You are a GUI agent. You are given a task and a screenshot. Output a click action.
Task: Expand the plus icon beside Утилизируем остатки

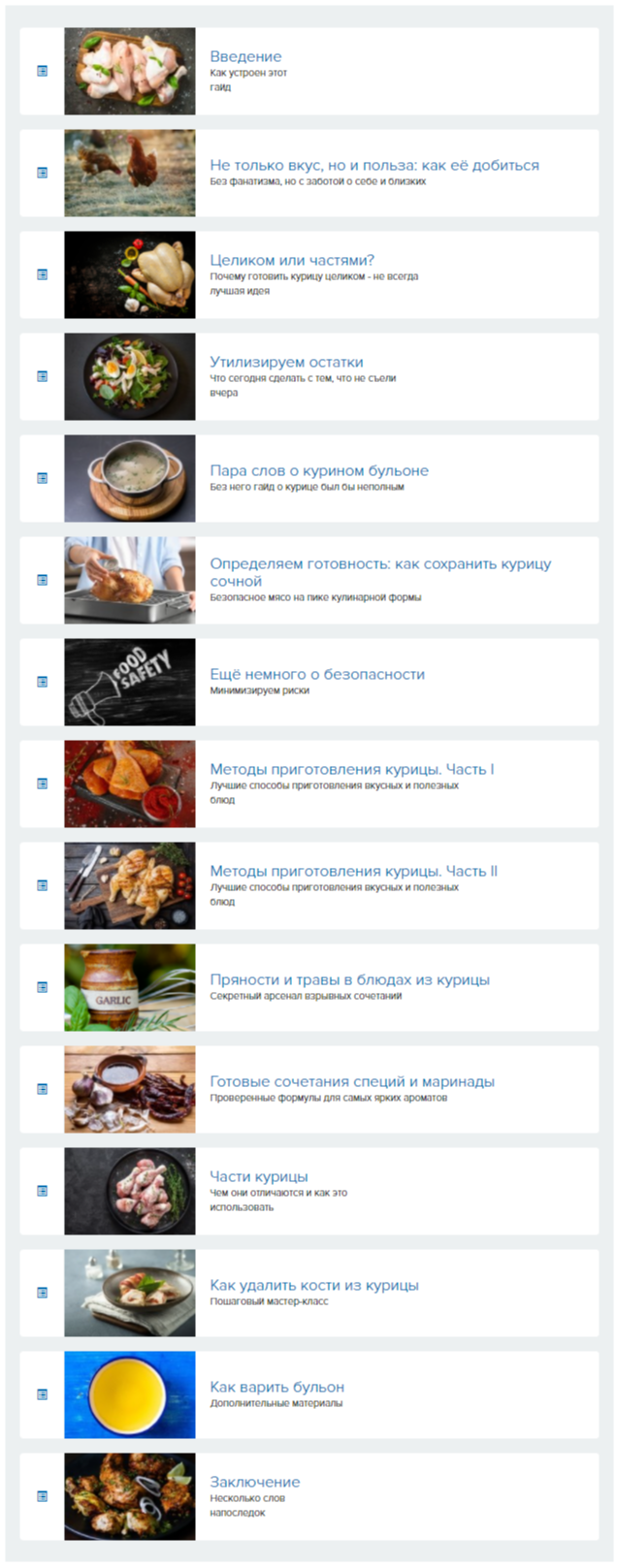pyautogui.click(x=42, y=376)
